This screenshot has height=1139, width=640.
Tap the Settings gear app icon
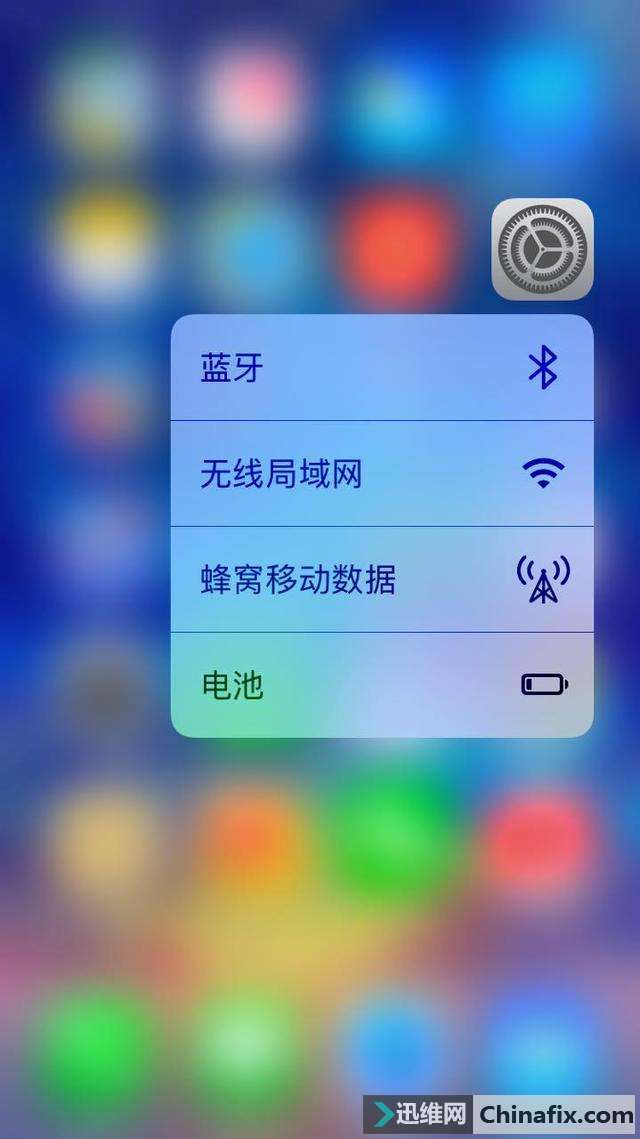click(542, 249)
